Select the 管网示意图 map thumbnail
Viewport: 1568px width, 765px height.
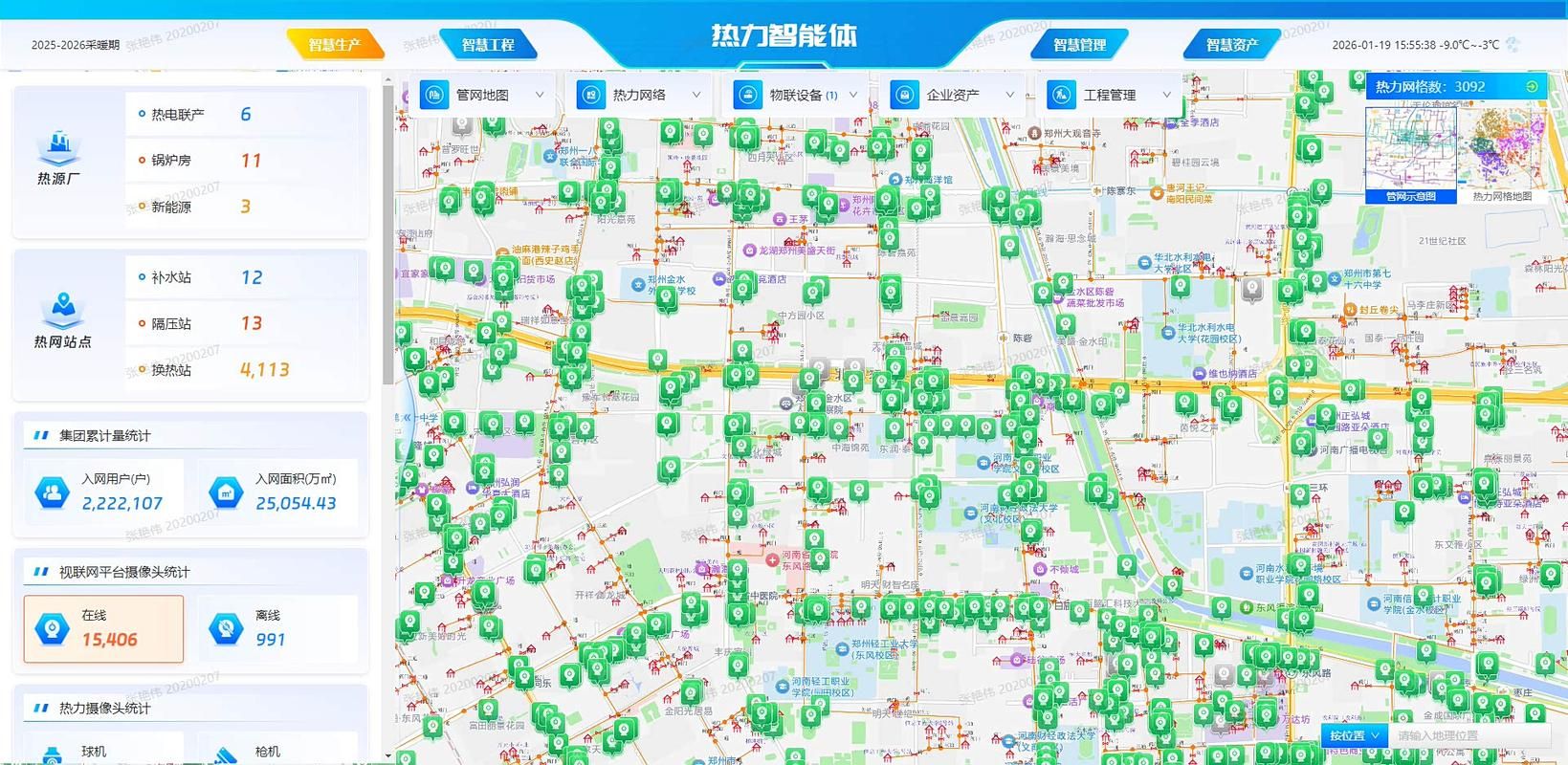[x=1411, y=155]
